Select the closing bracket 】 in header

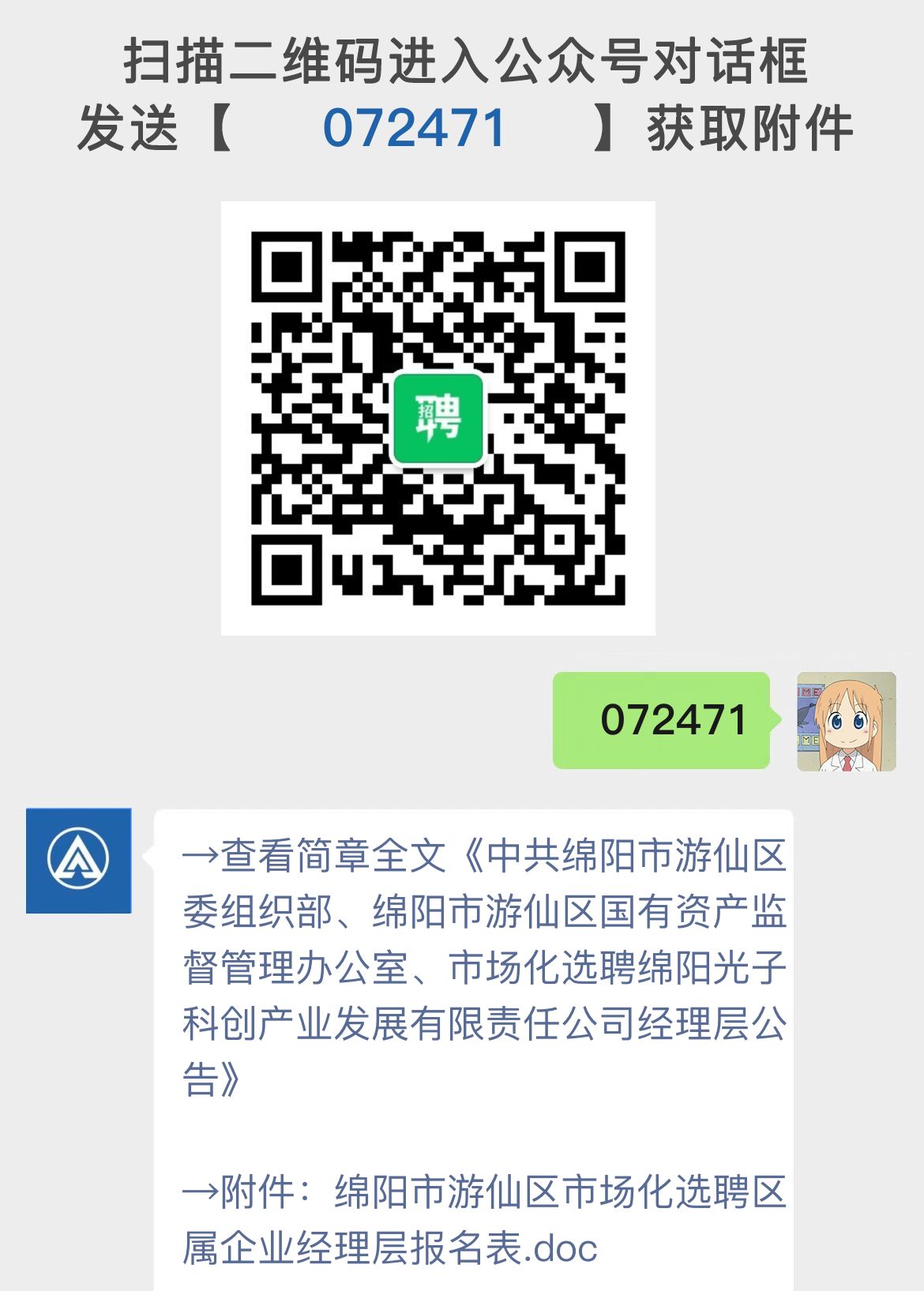(604, 126)
